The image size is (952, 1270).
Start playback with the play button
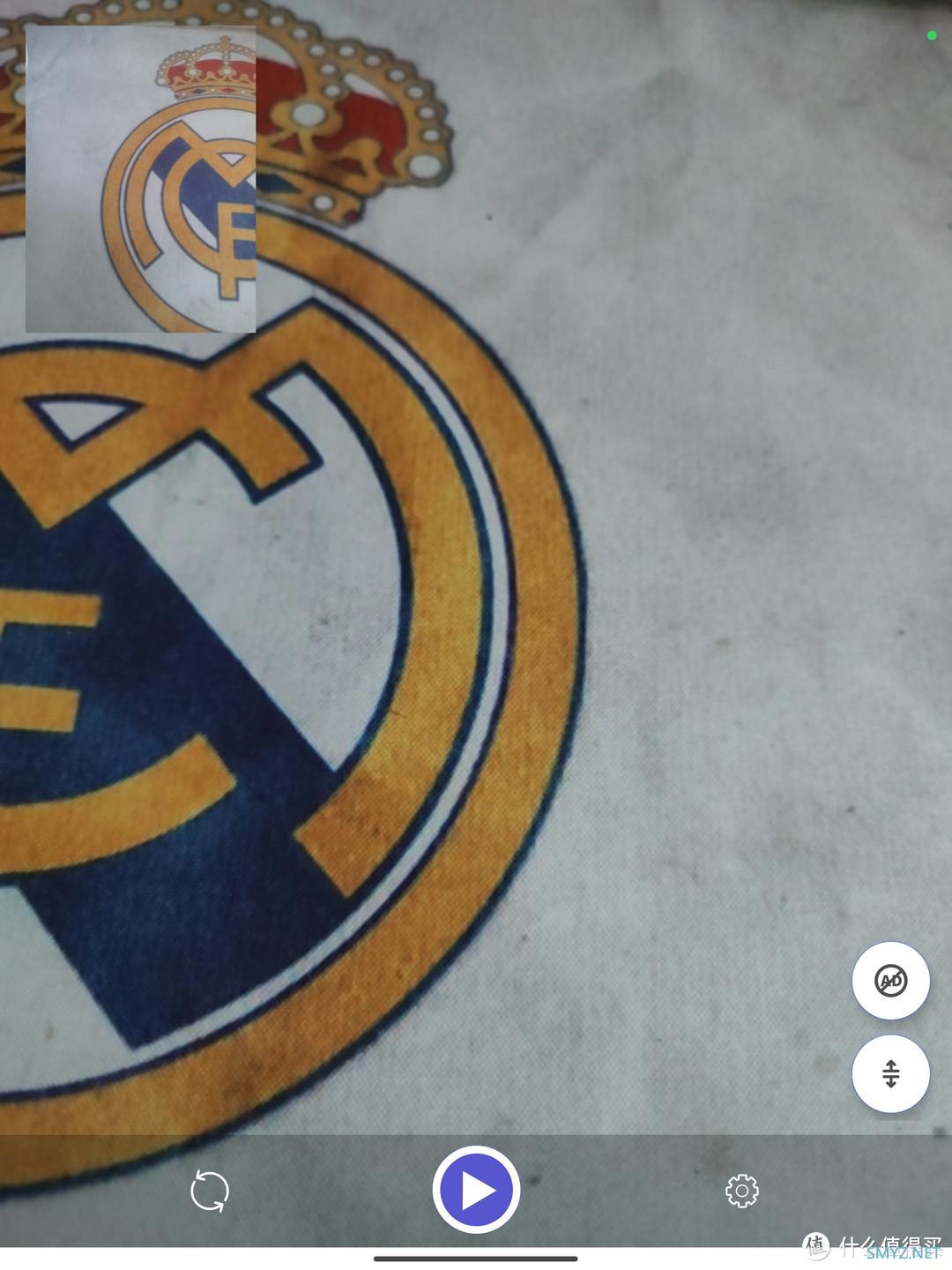[476, 1190]
